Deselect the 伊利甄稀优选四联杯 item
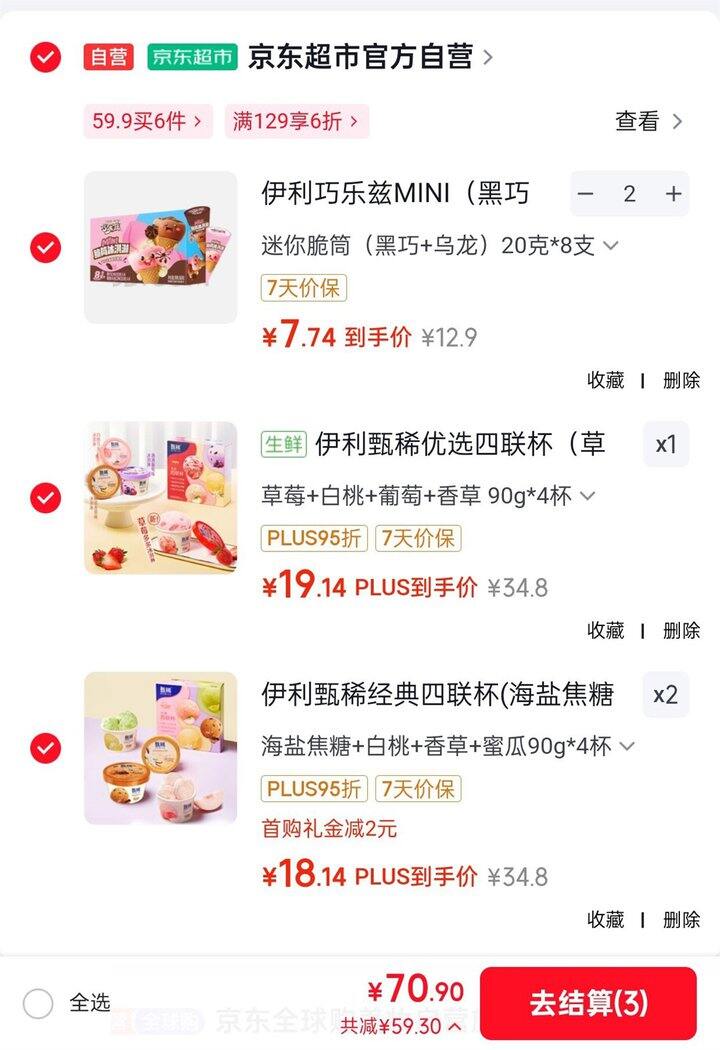The width and height of the screenshot is (720, 1050). click(45, 497)
